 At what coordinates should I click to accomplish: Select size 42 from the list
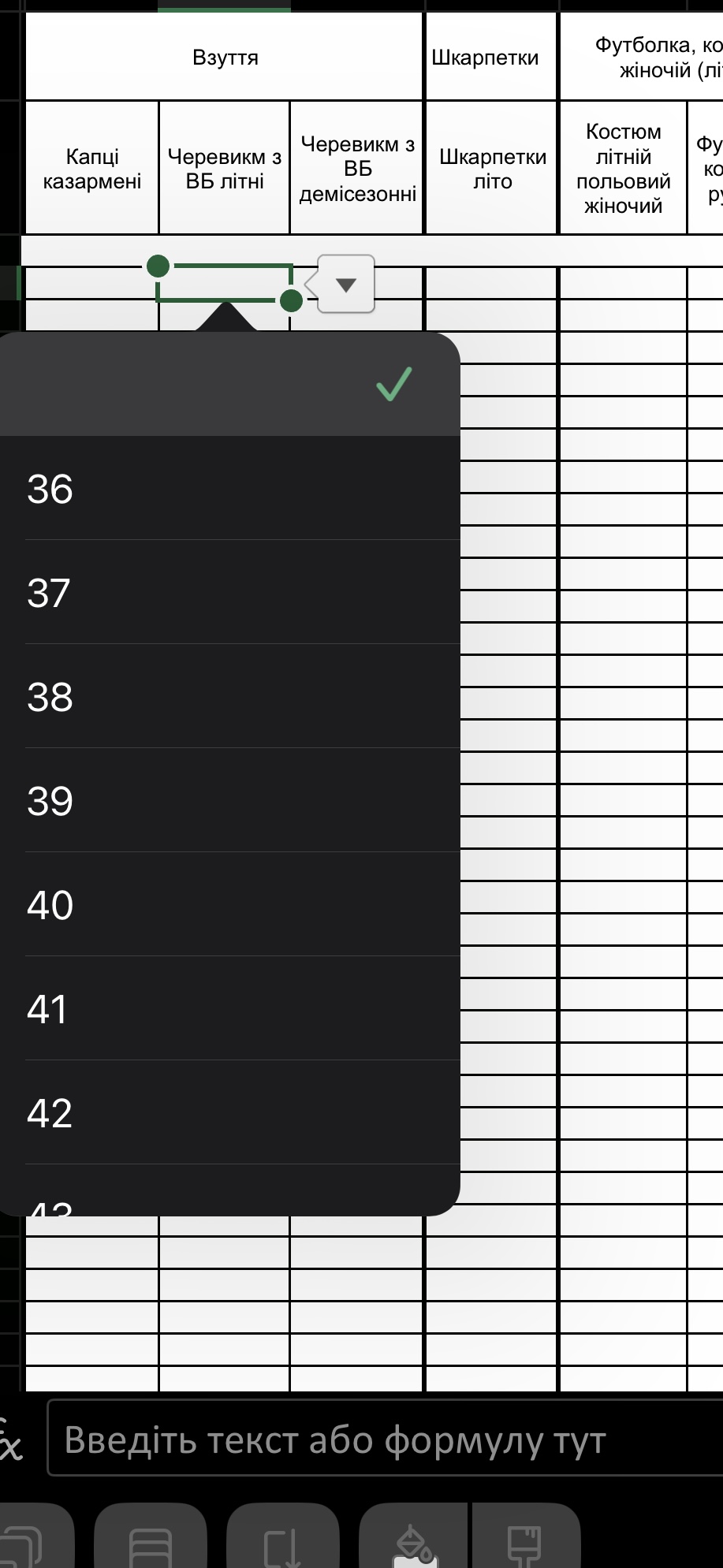229,1113
